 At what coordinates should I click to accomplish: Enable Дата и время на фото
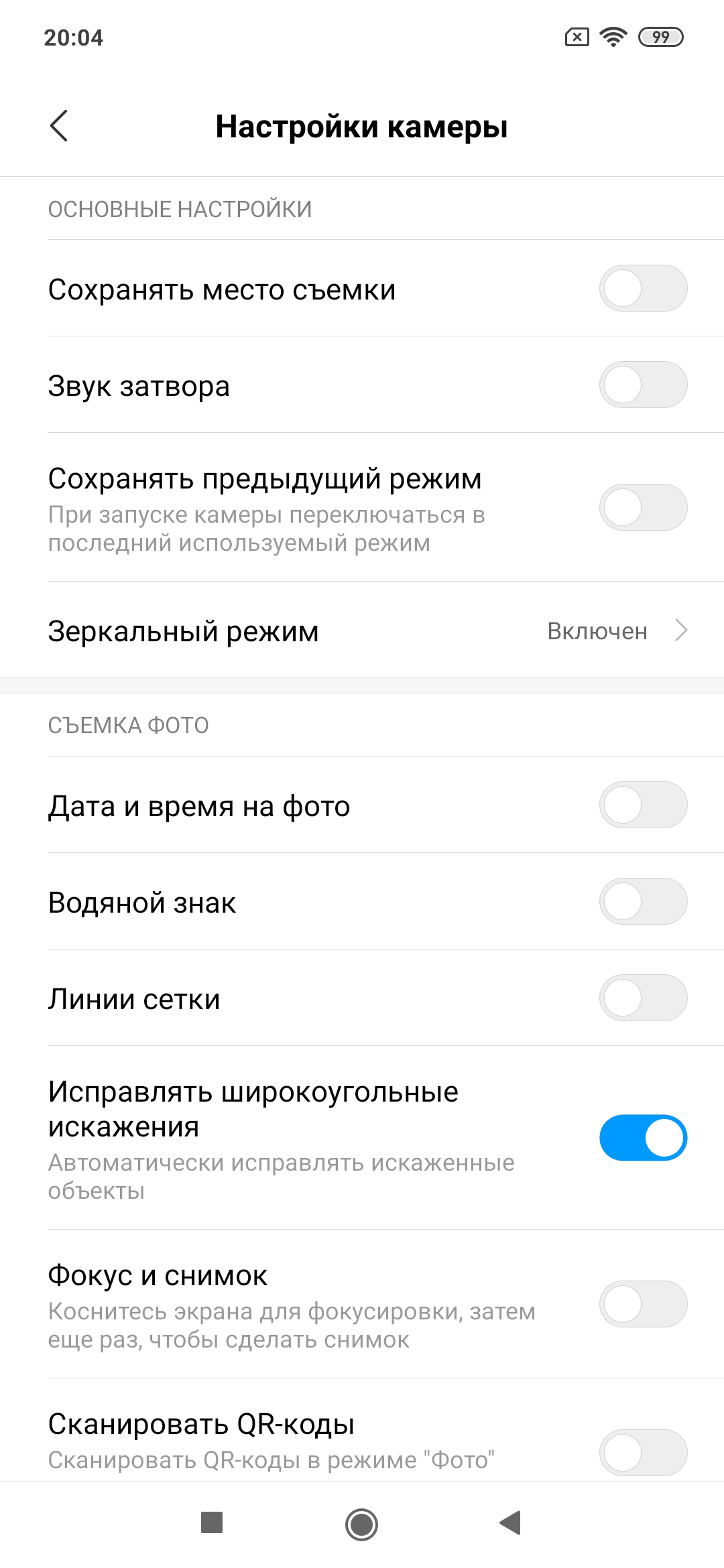click(643, 805)
